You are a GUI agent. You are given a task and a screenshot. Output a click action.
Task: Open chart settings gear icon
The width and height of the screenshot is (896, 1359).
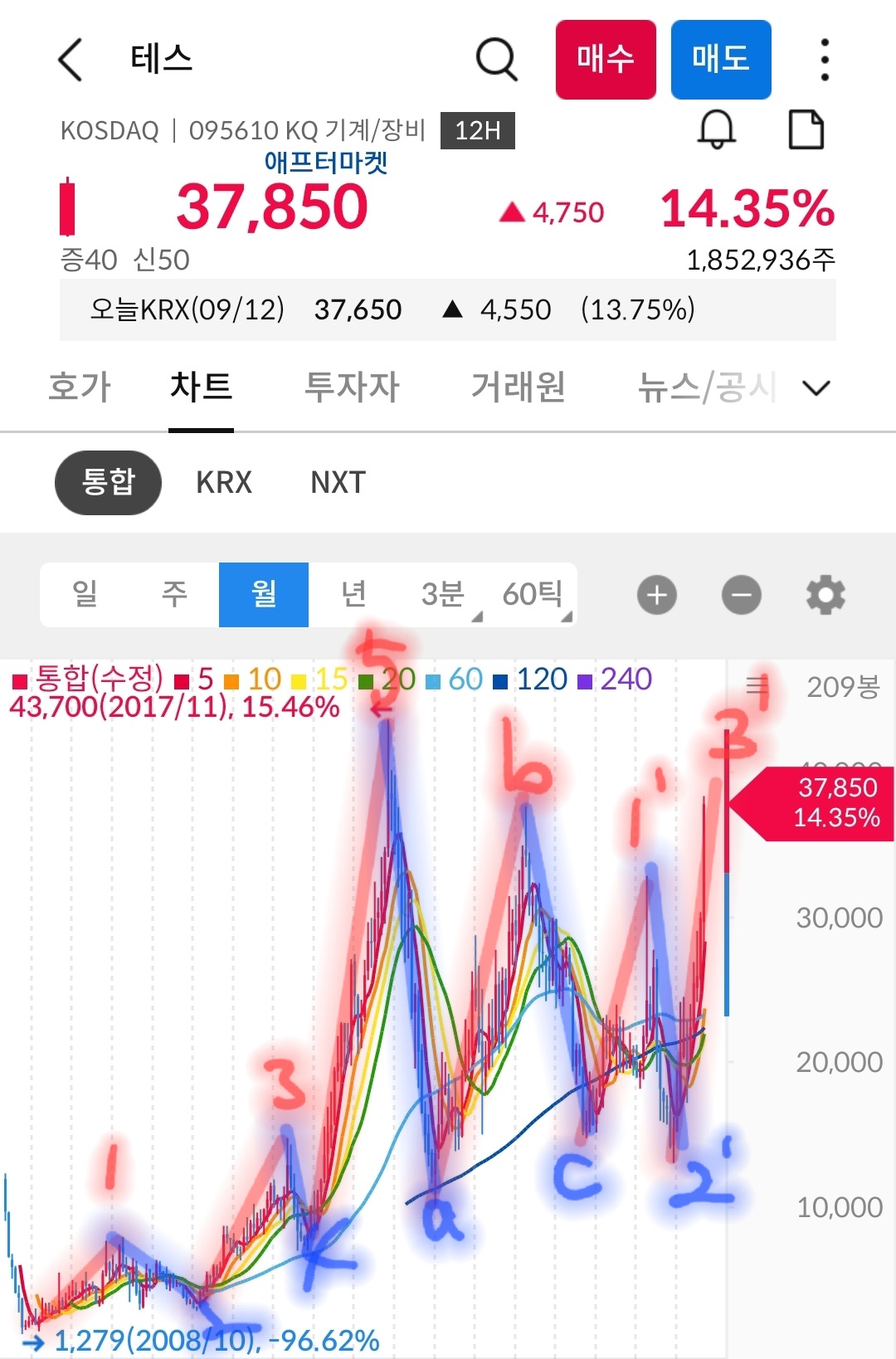pos(824,594)
